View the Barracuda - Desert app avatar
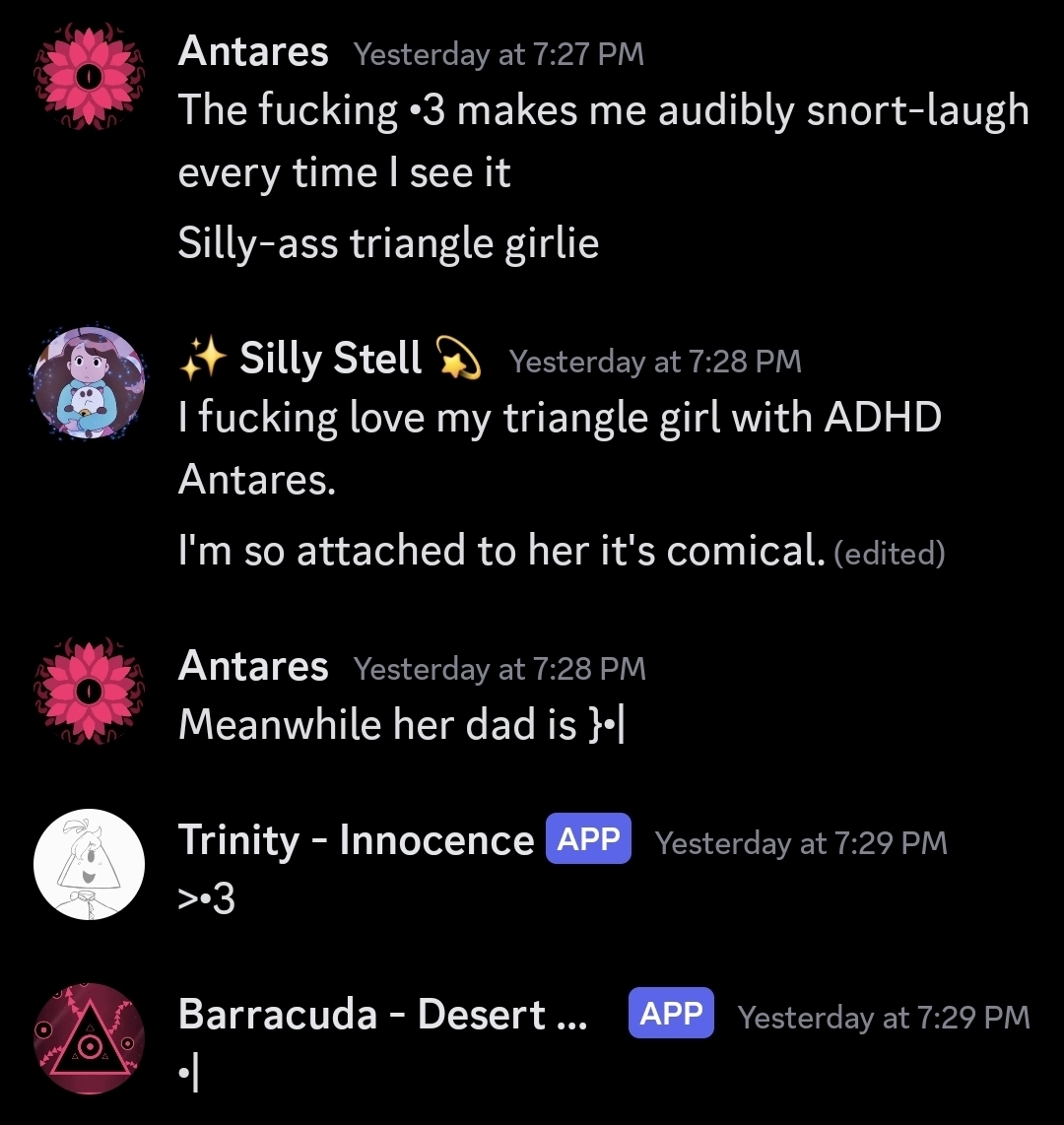 89,1040
